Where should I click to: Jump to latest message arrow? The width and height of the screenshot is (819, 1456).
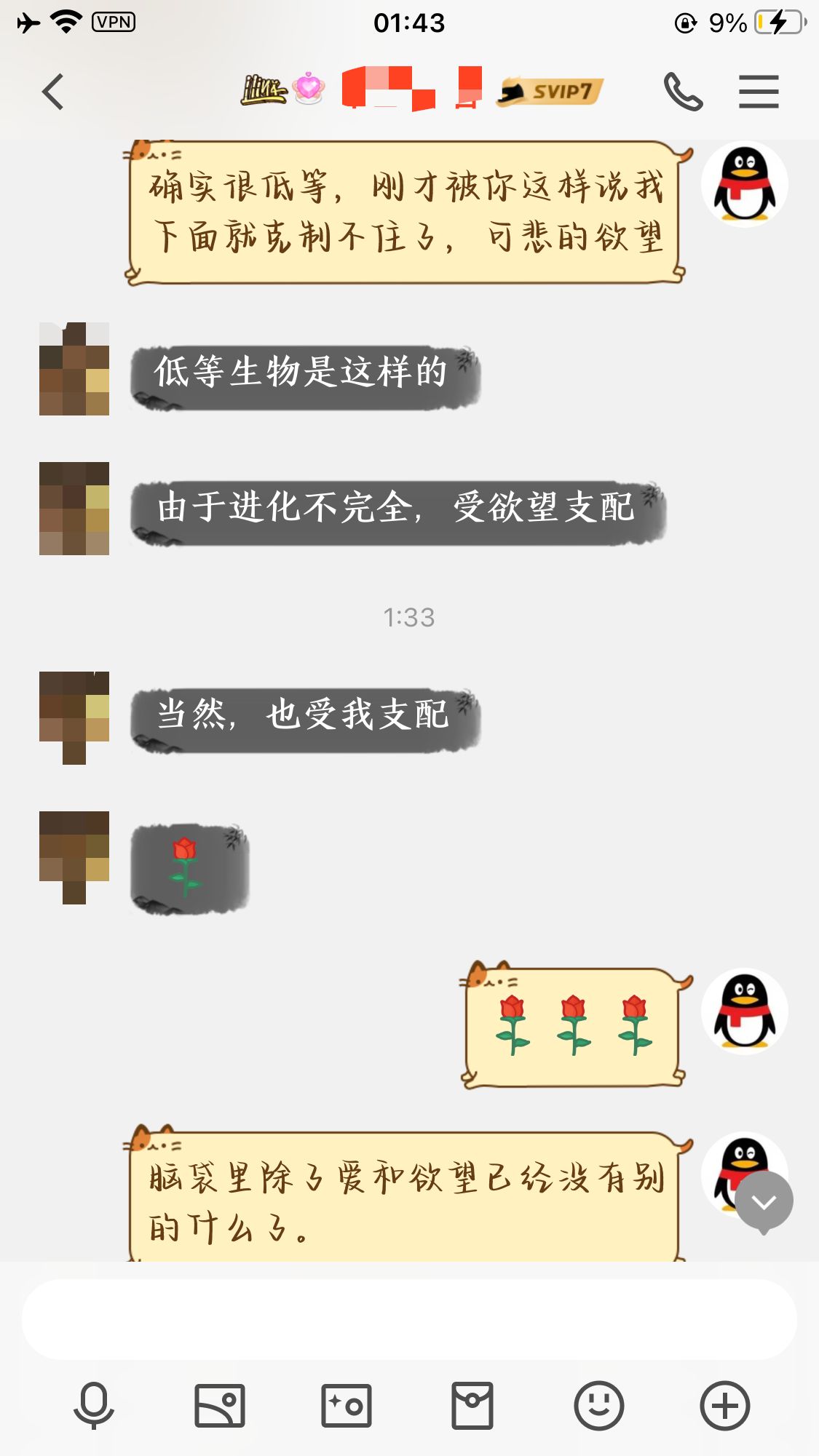(764, 1202)
